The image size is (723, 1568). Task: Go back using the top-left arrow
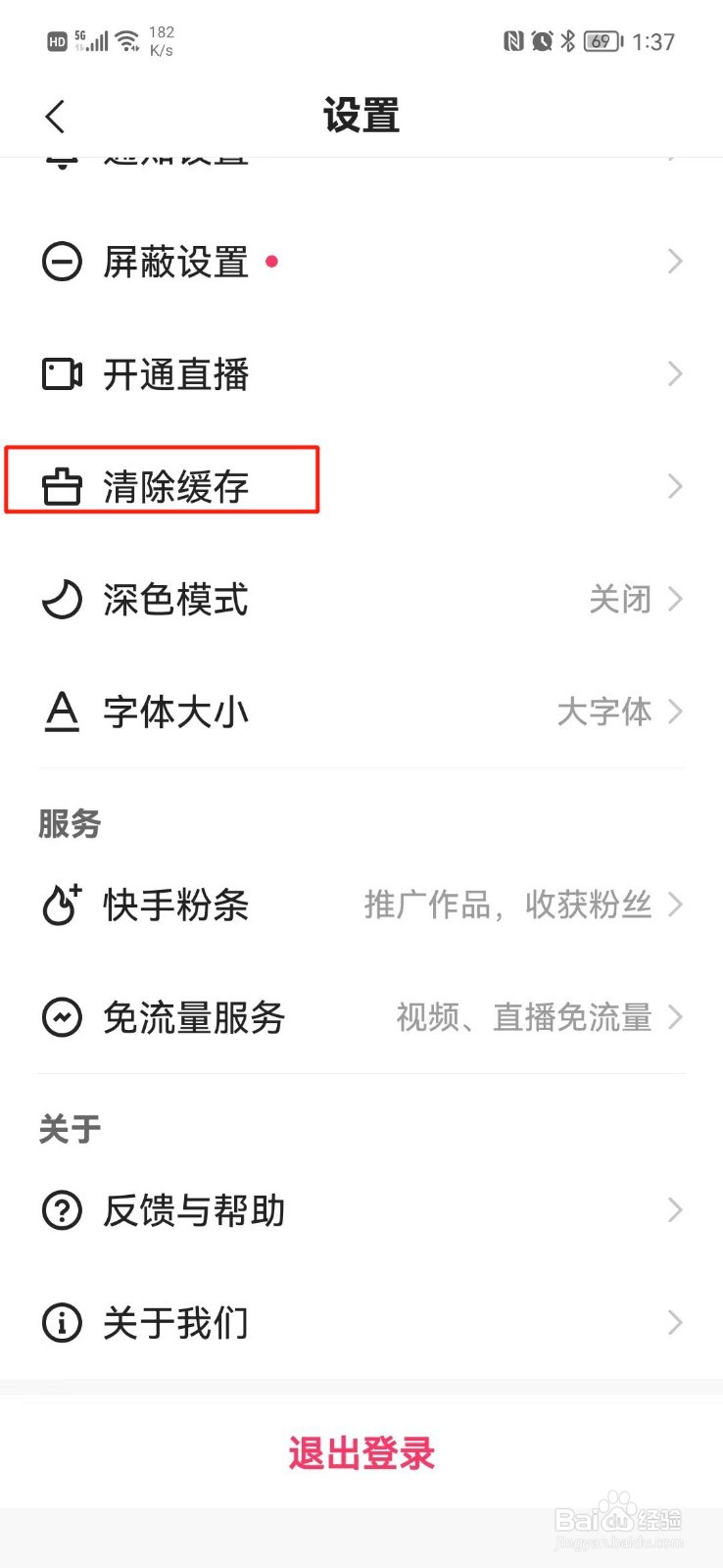(x=55, y=115)
